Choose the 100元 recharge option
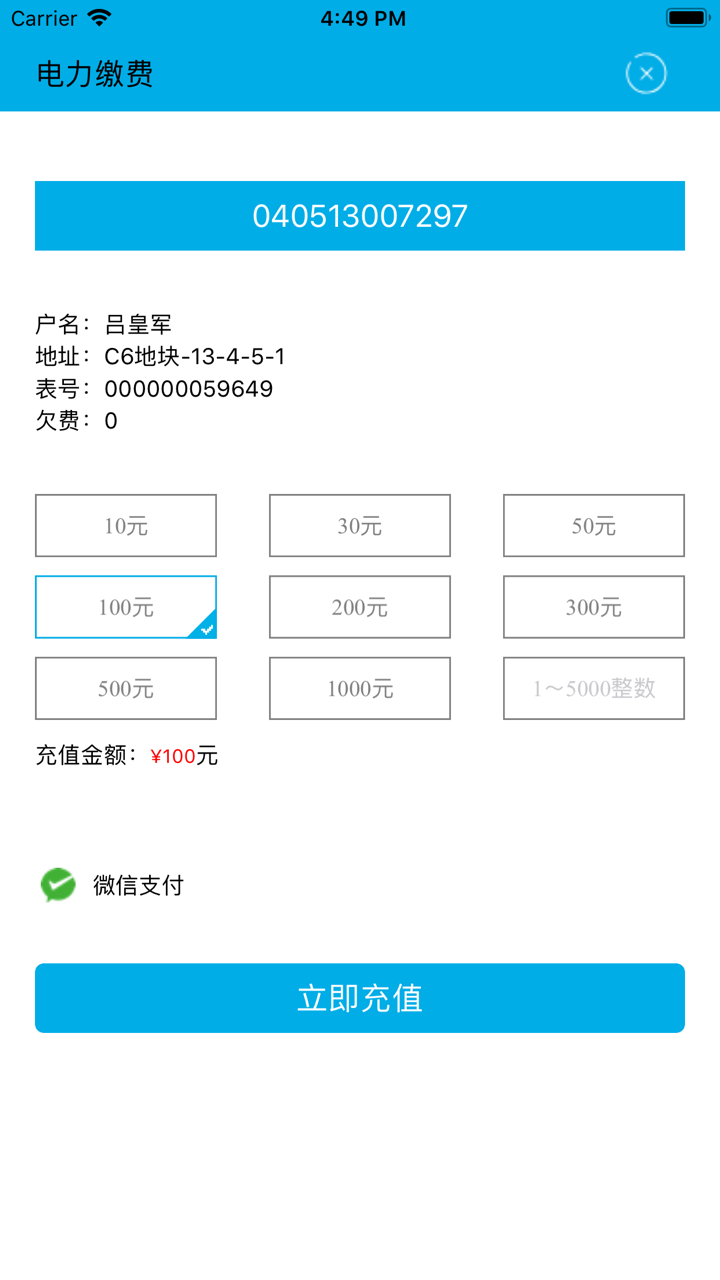 coord(125,606)
